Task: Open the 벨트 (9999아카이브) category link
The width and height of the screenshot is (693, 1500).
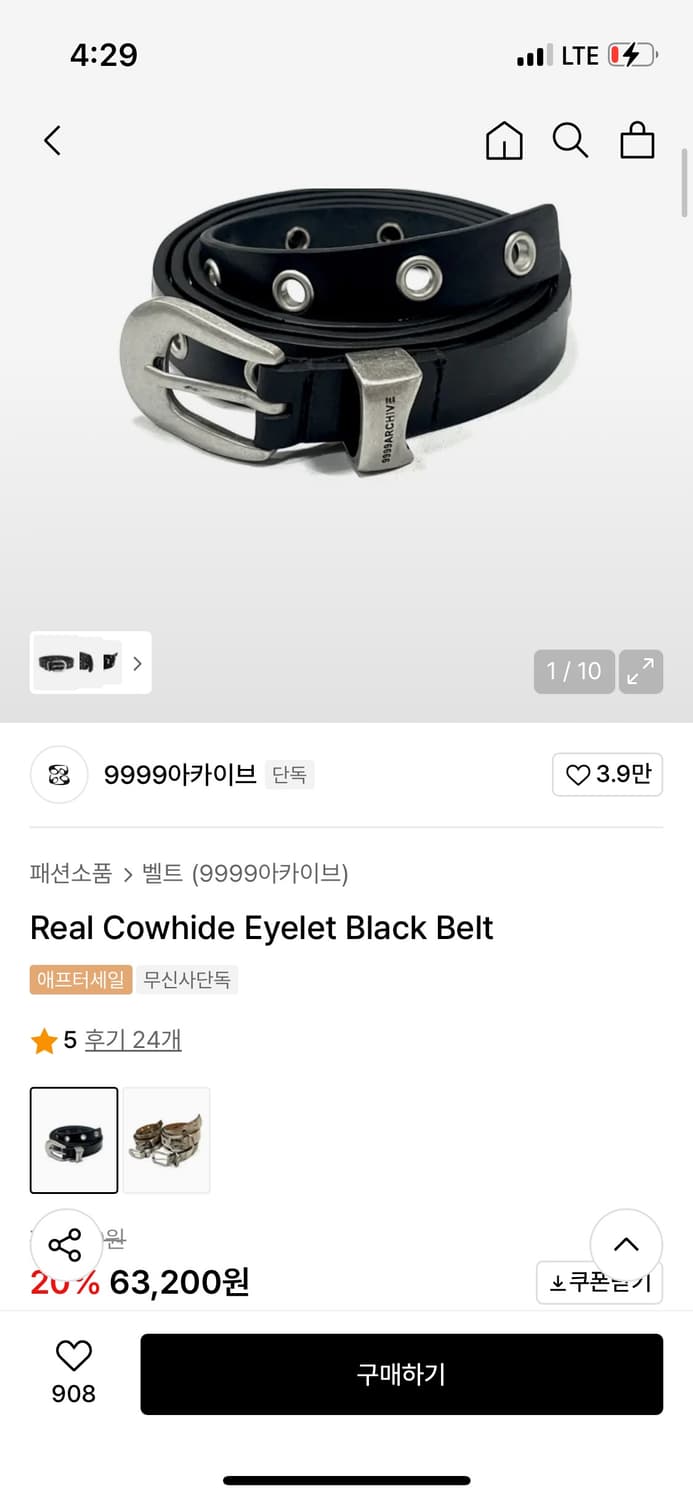Action: (x=245, y=873)
